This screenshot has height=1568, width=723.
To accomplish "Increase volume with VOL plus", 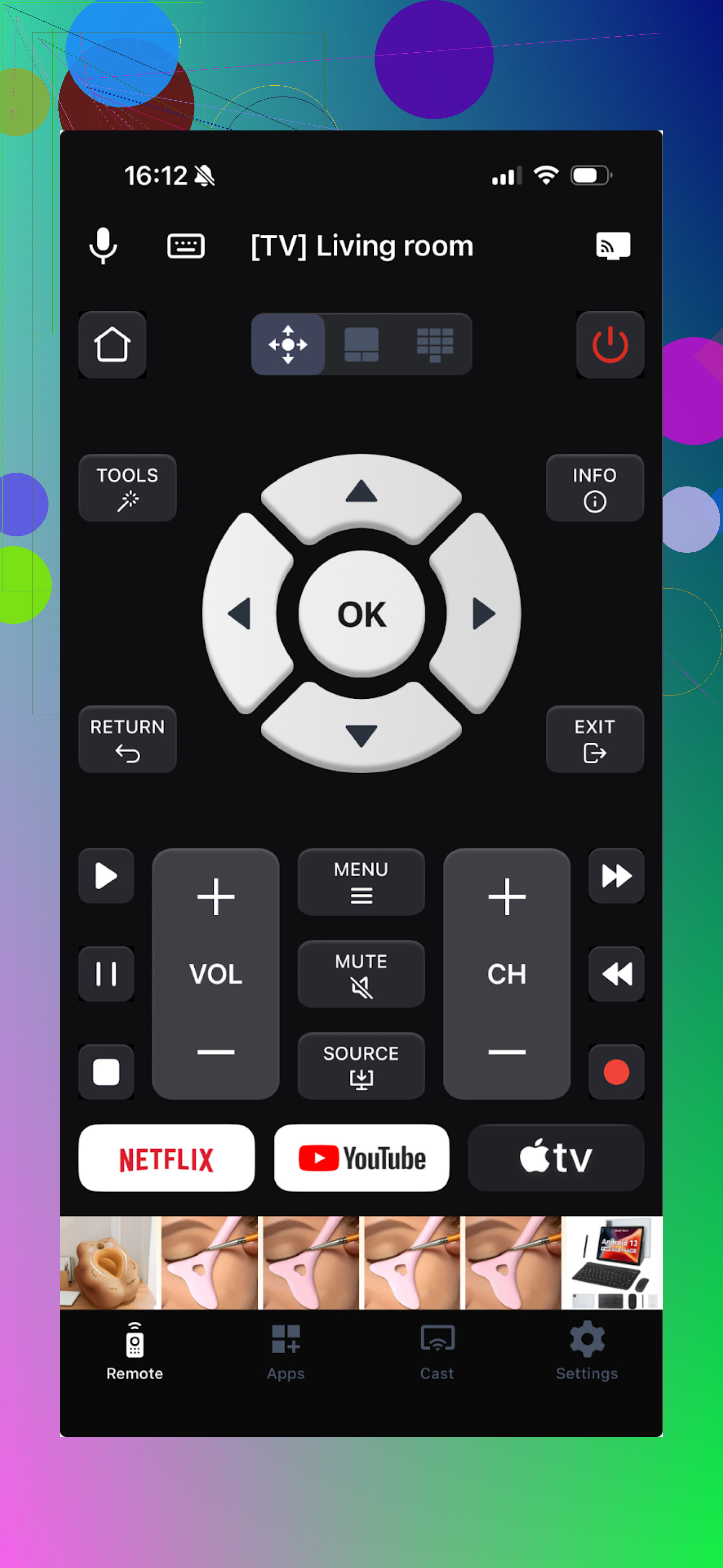I will [216, 897].
